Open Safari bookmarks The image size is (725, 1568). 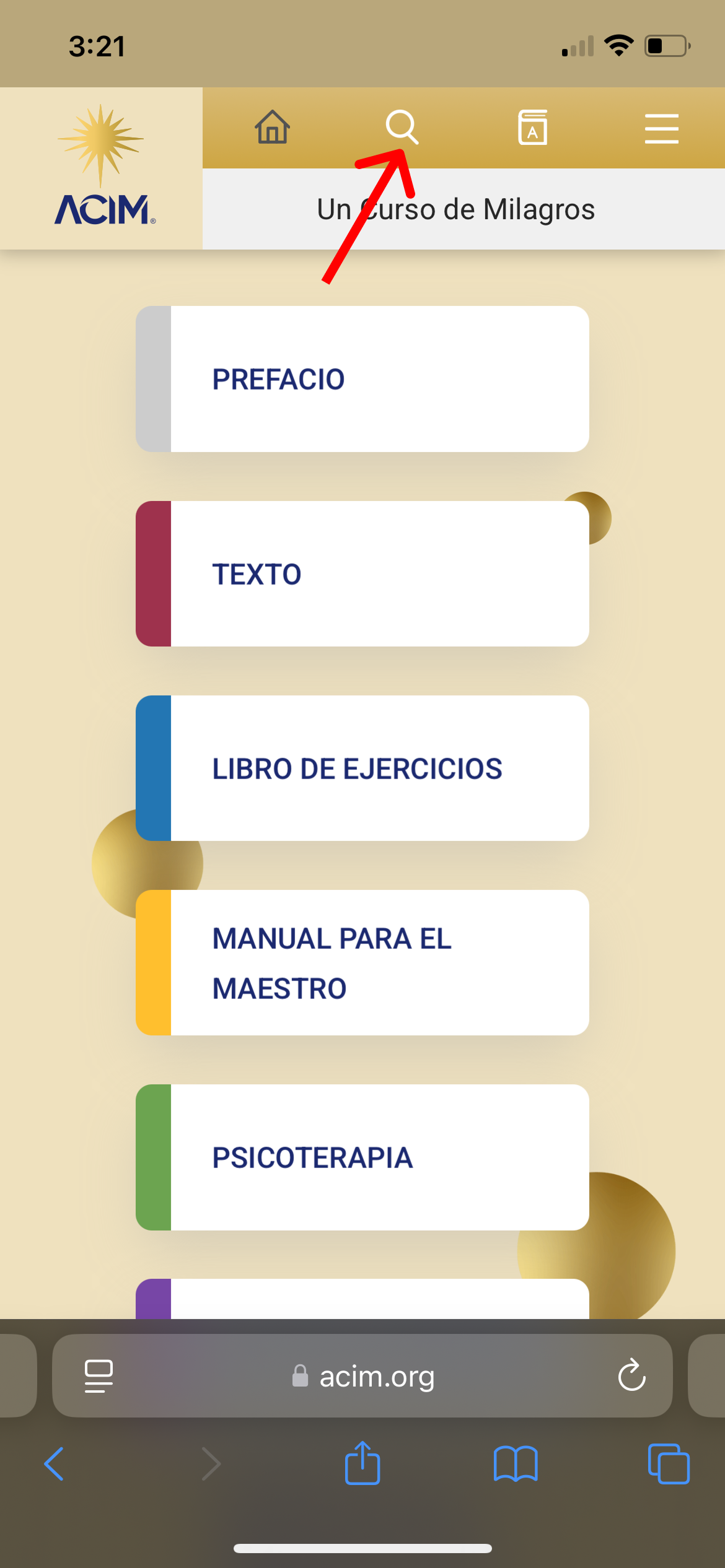click(x=516, y=1464)
